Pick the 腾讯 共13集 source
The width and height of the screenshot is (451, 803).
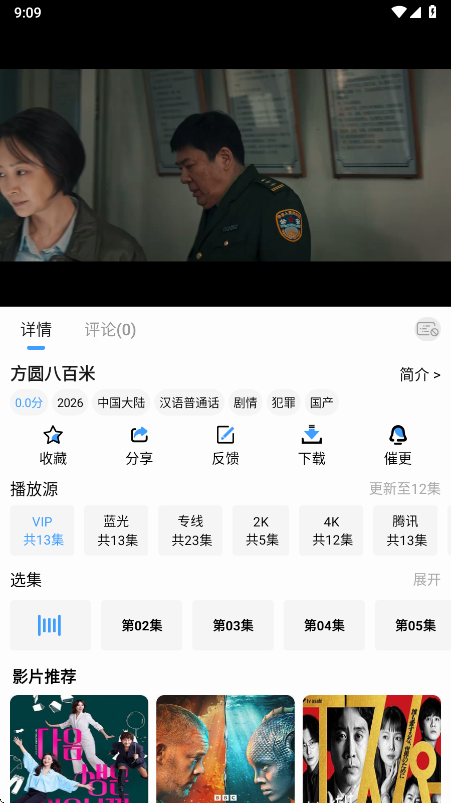405,531
